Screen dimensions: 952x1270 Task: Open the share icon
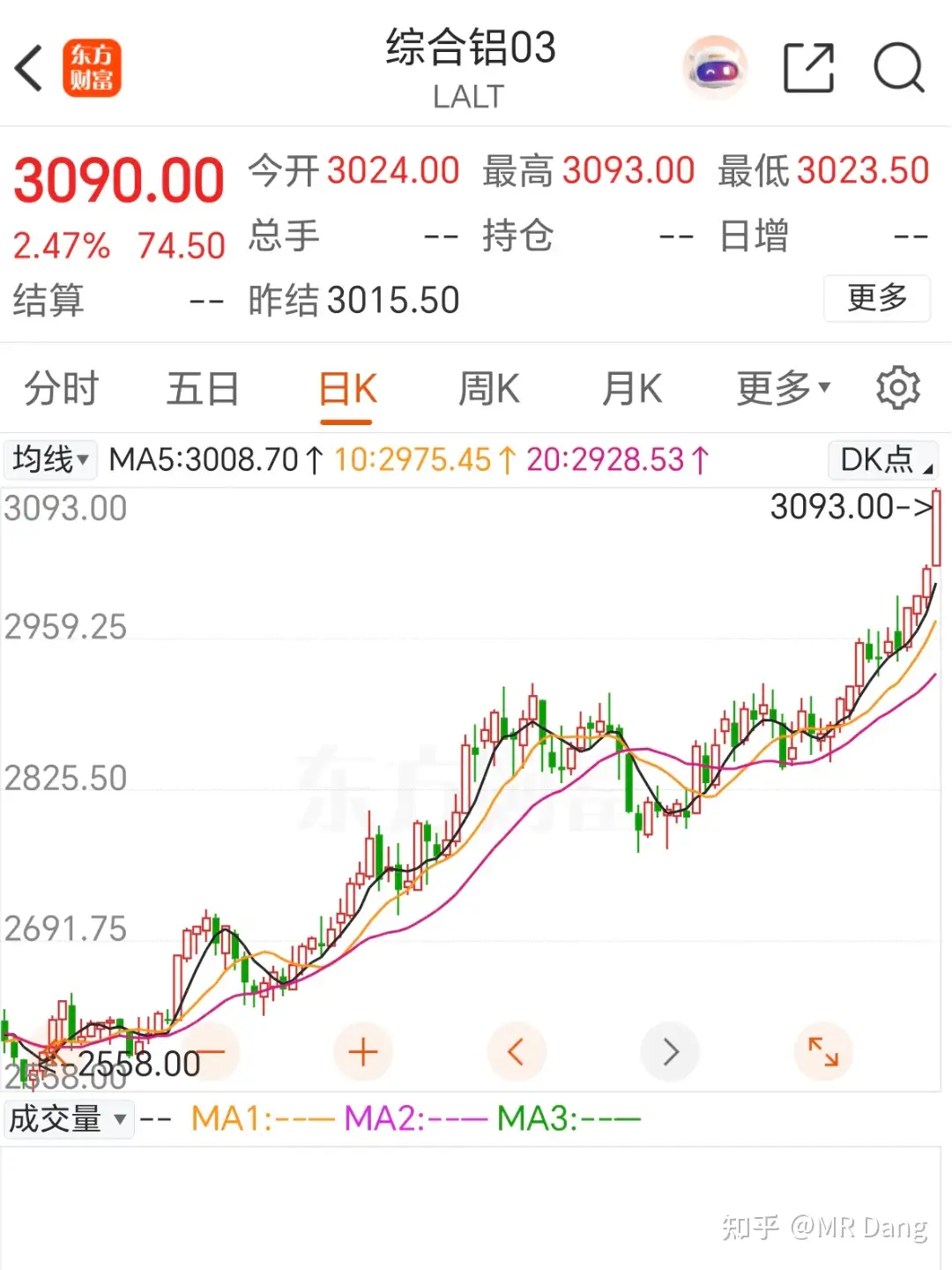(x=810, y=67)
